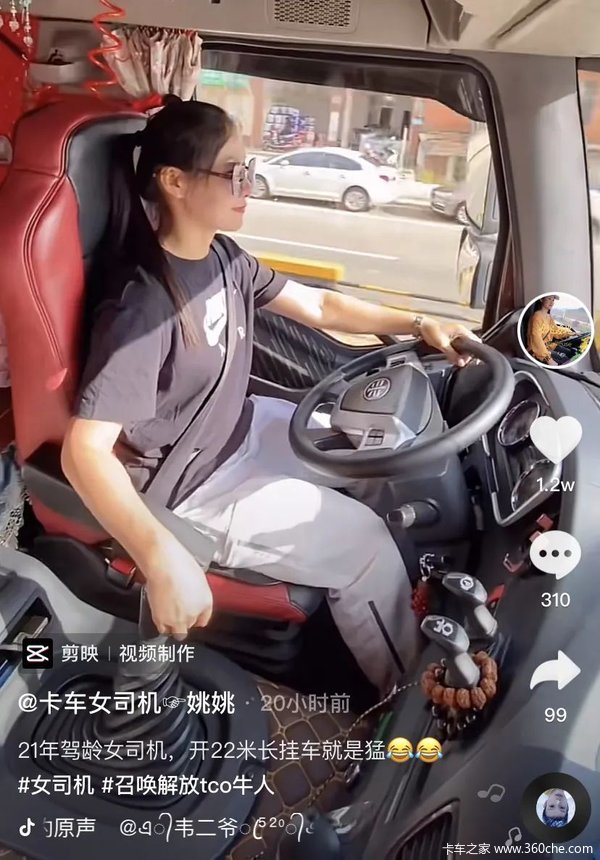Open the creator's profile avatar
The width and height of the screenshot is (600, 860).
coord(555,330)
